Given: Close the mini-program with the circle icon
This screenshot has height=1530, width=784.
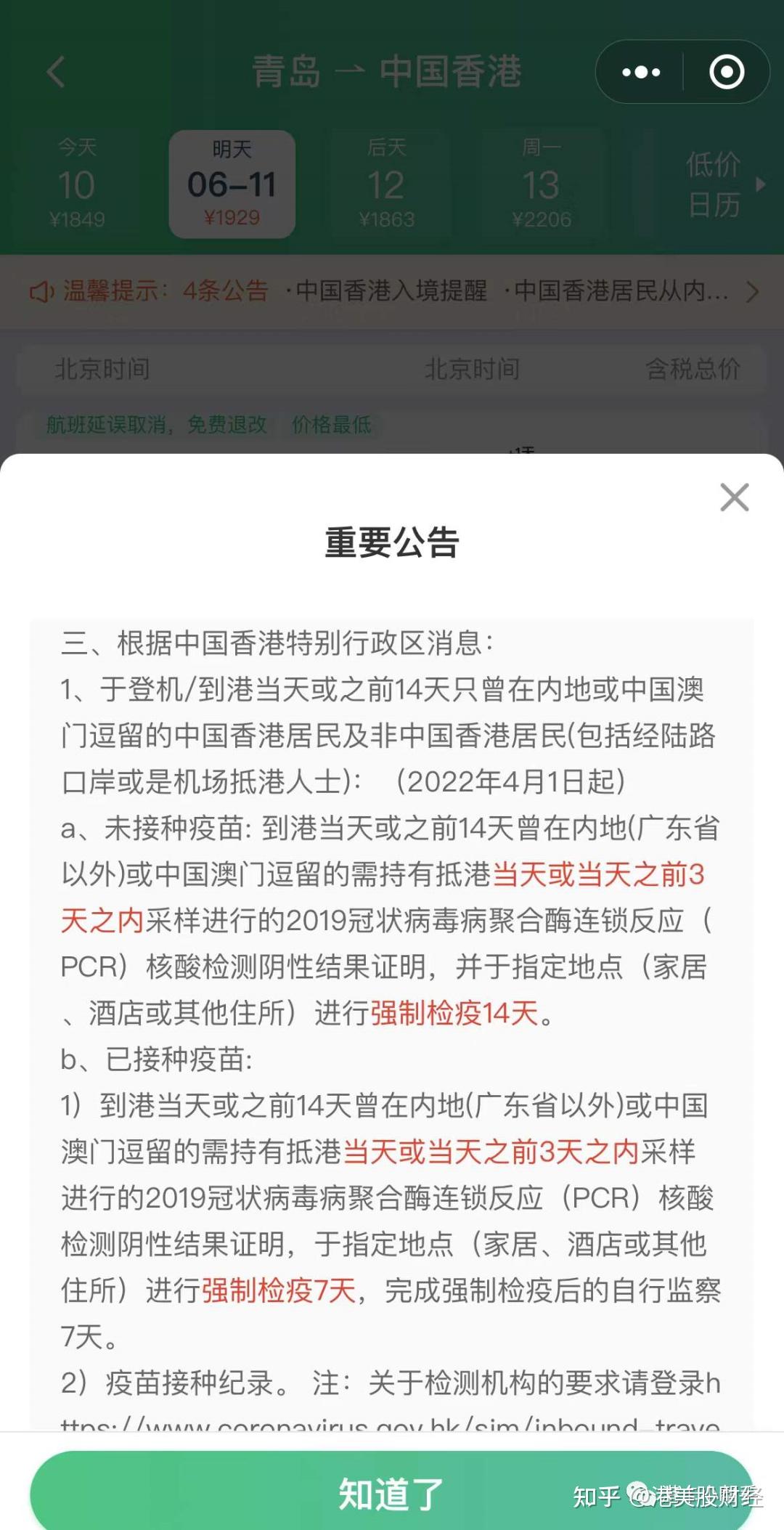Looking at the screenshot, I should 726,72.
